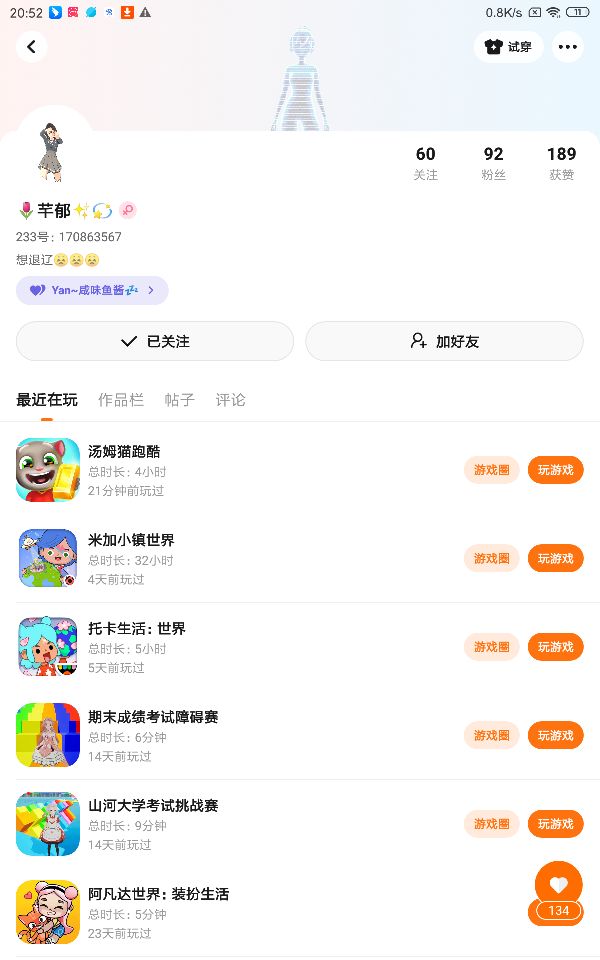Switch to the 评论 tab
The image size is (600, 960).
230,400
